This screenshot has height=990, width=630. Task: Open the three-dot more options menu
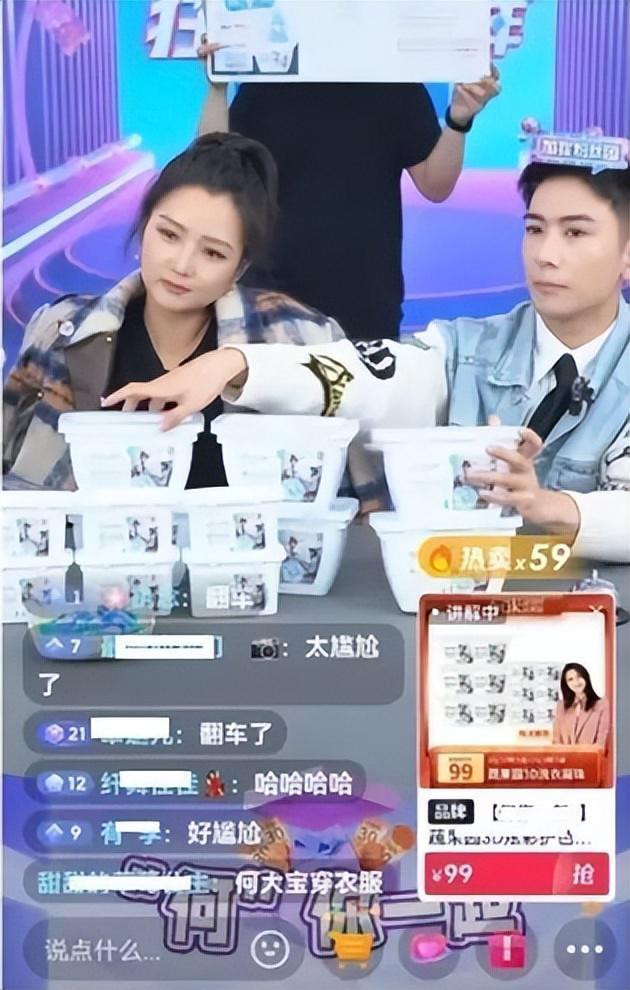pyautogui.click(x=585, y=949)
